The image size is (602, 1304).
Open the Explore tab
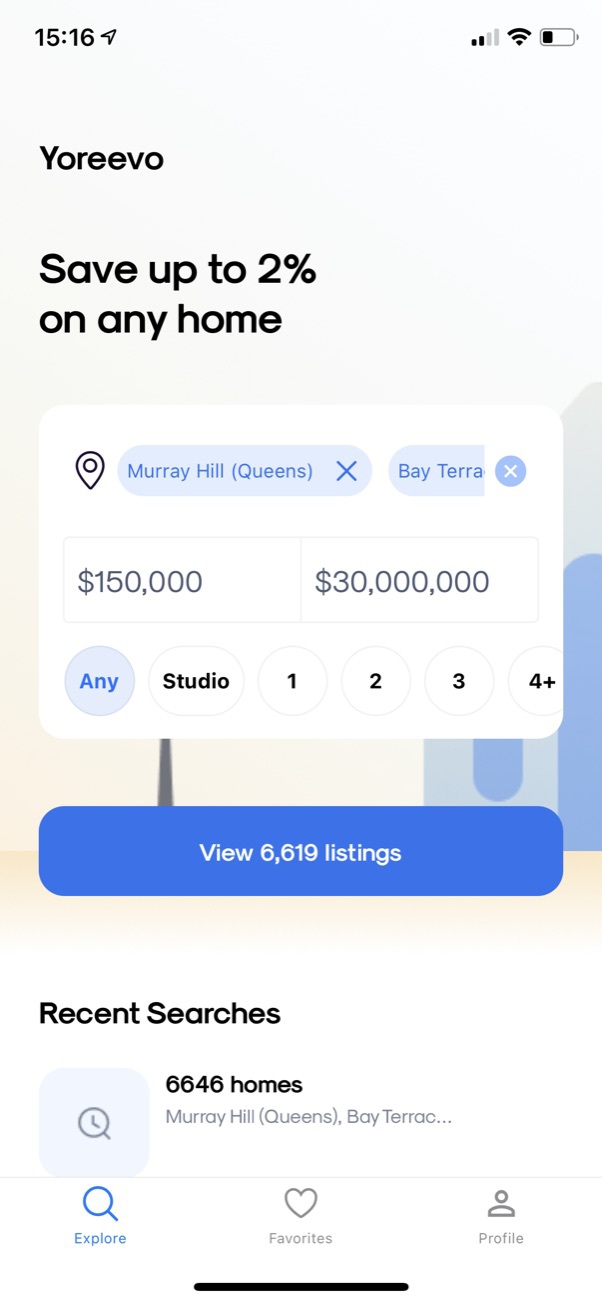100,1215
